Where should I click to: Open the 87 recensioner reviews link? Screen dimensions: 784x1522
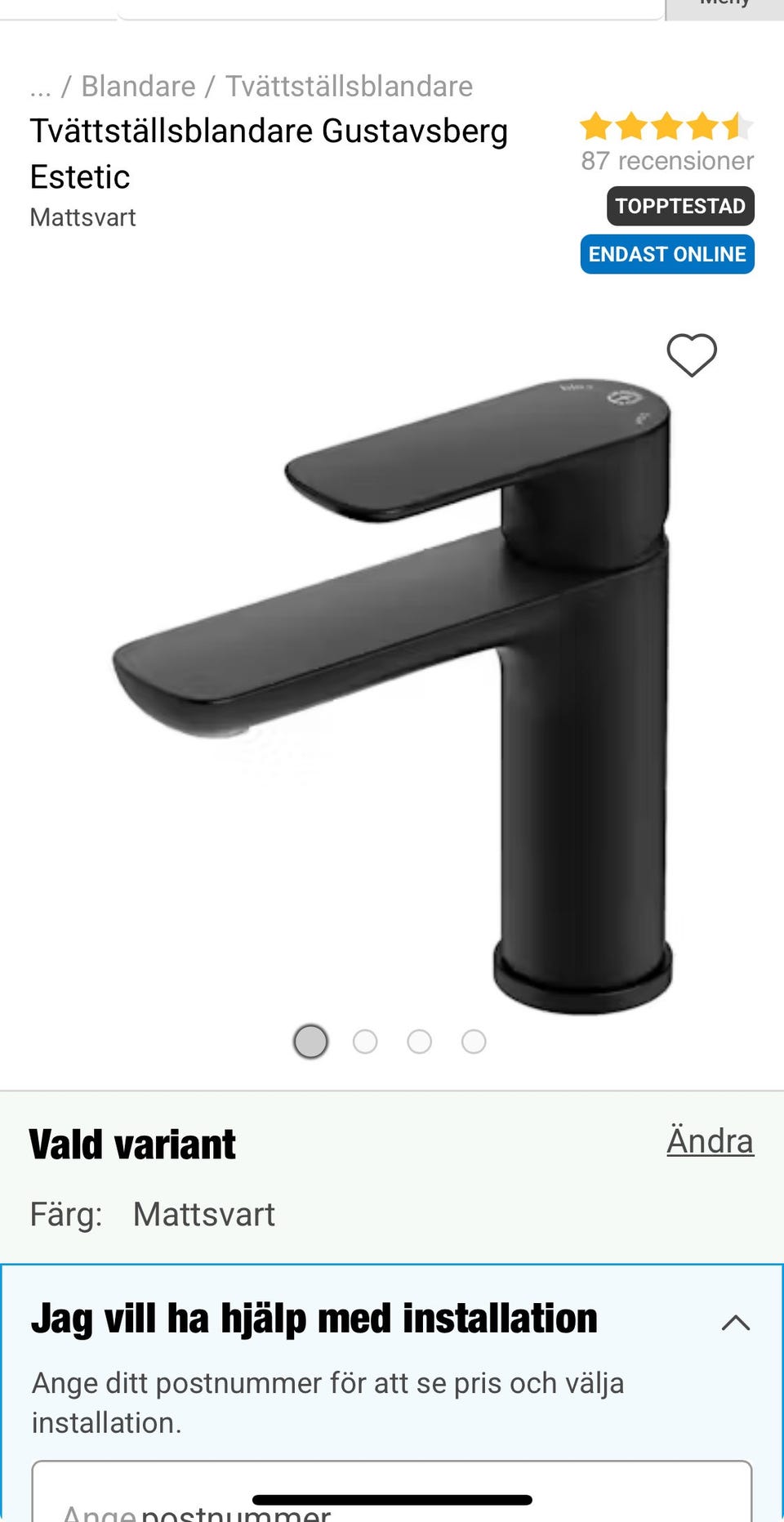(666, 161)
